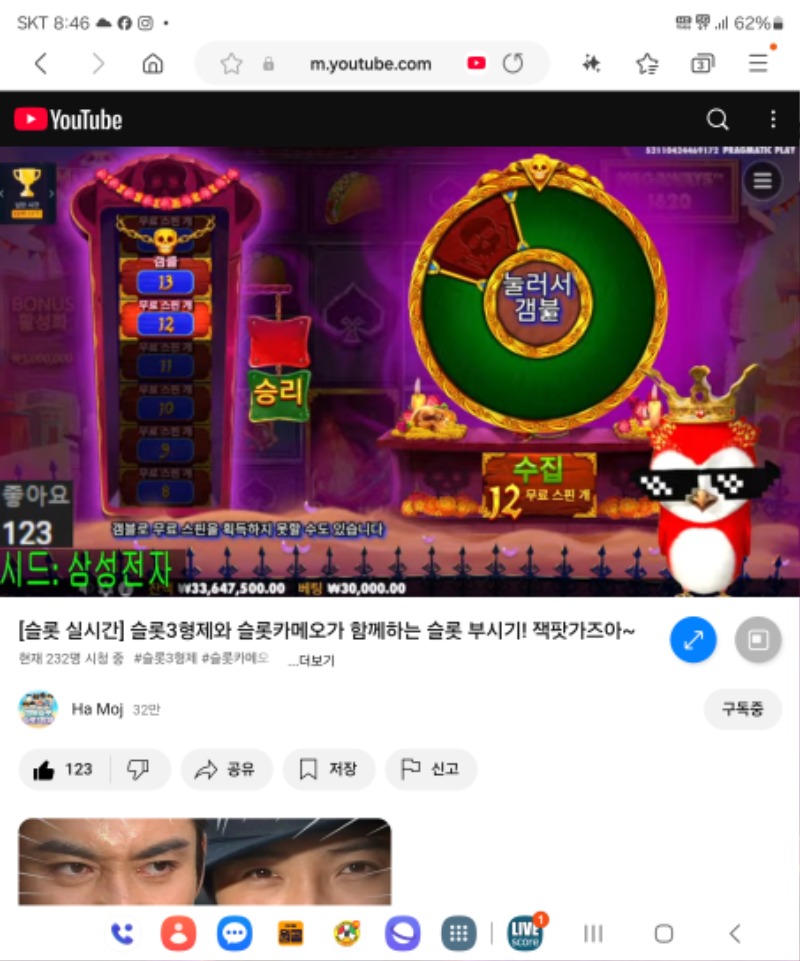The image size is (800, 961).
Task: Open the Ha Moj channel
Action: 97,709
